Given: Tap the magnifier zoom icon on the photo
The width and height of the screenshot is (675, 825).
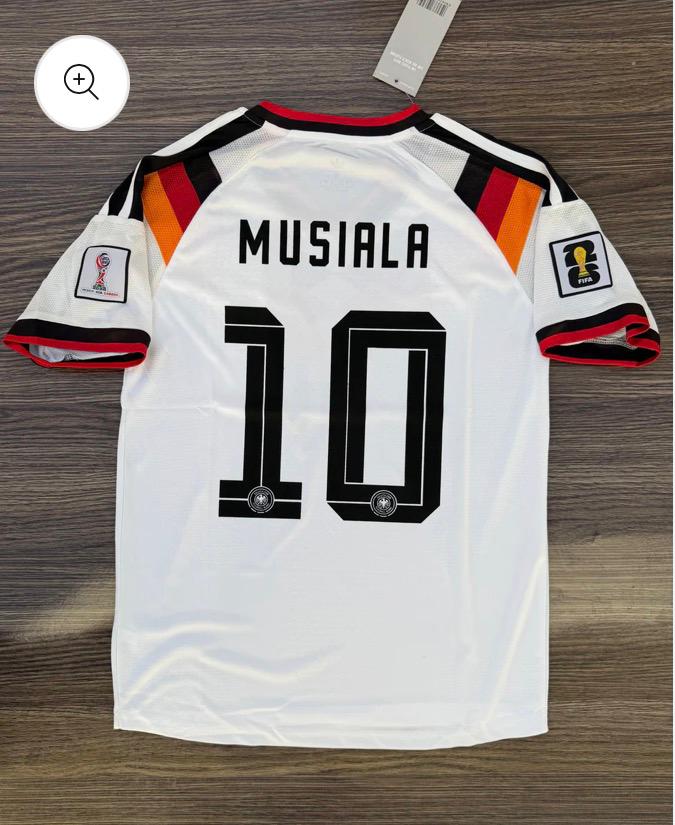Looking at the screenshot, I should point(82,83).
